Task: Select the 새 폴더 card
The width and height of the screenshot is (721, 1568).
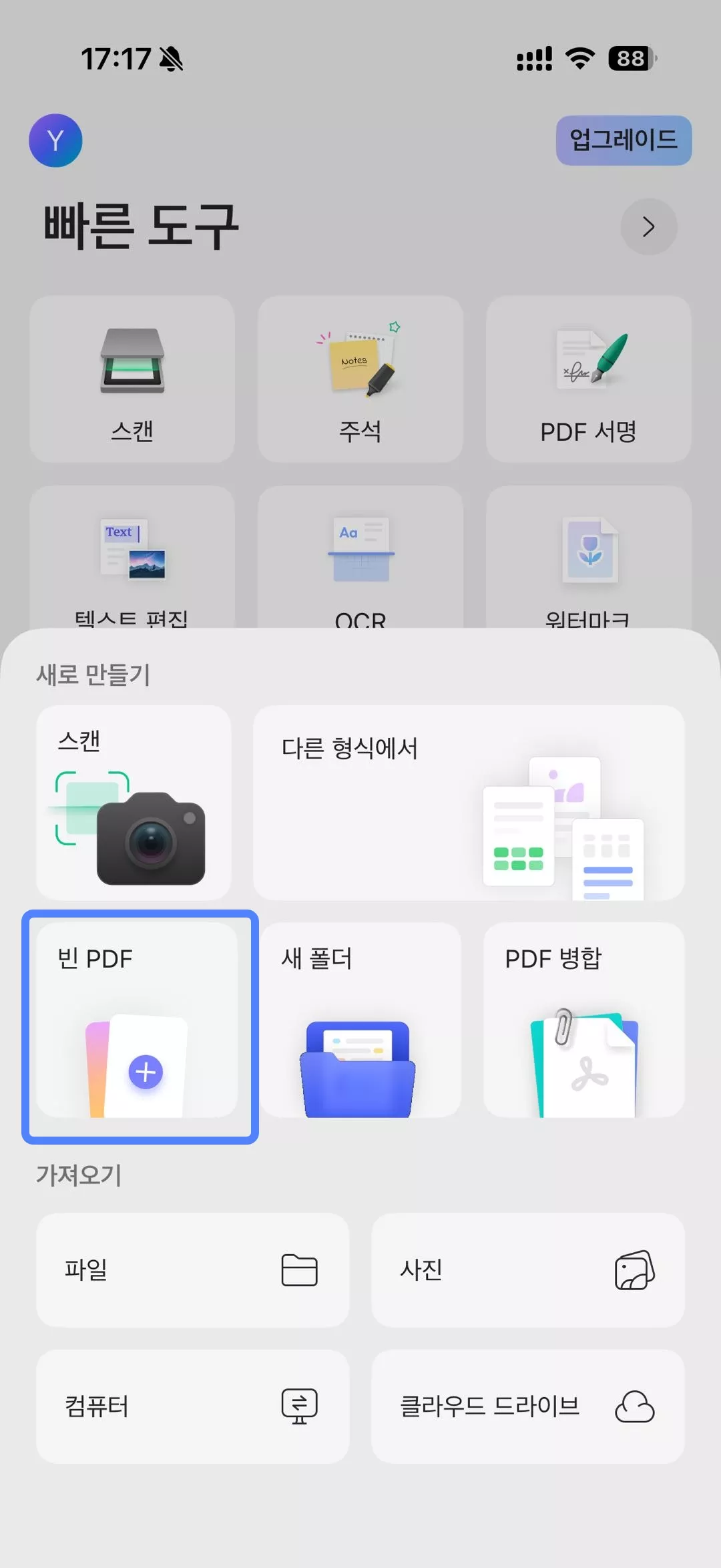Action: [360, 1020]
